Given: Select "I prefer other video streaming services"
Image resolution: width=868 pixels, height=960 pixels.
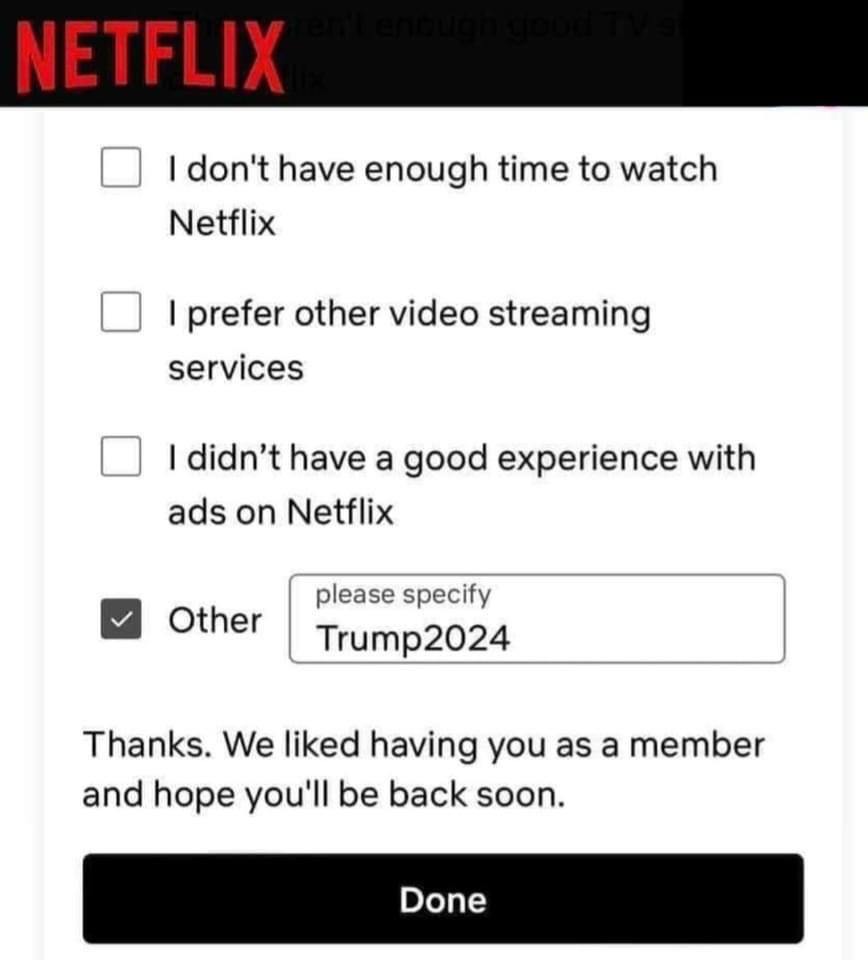Looking at the screenshot, I should coord(120,313).
